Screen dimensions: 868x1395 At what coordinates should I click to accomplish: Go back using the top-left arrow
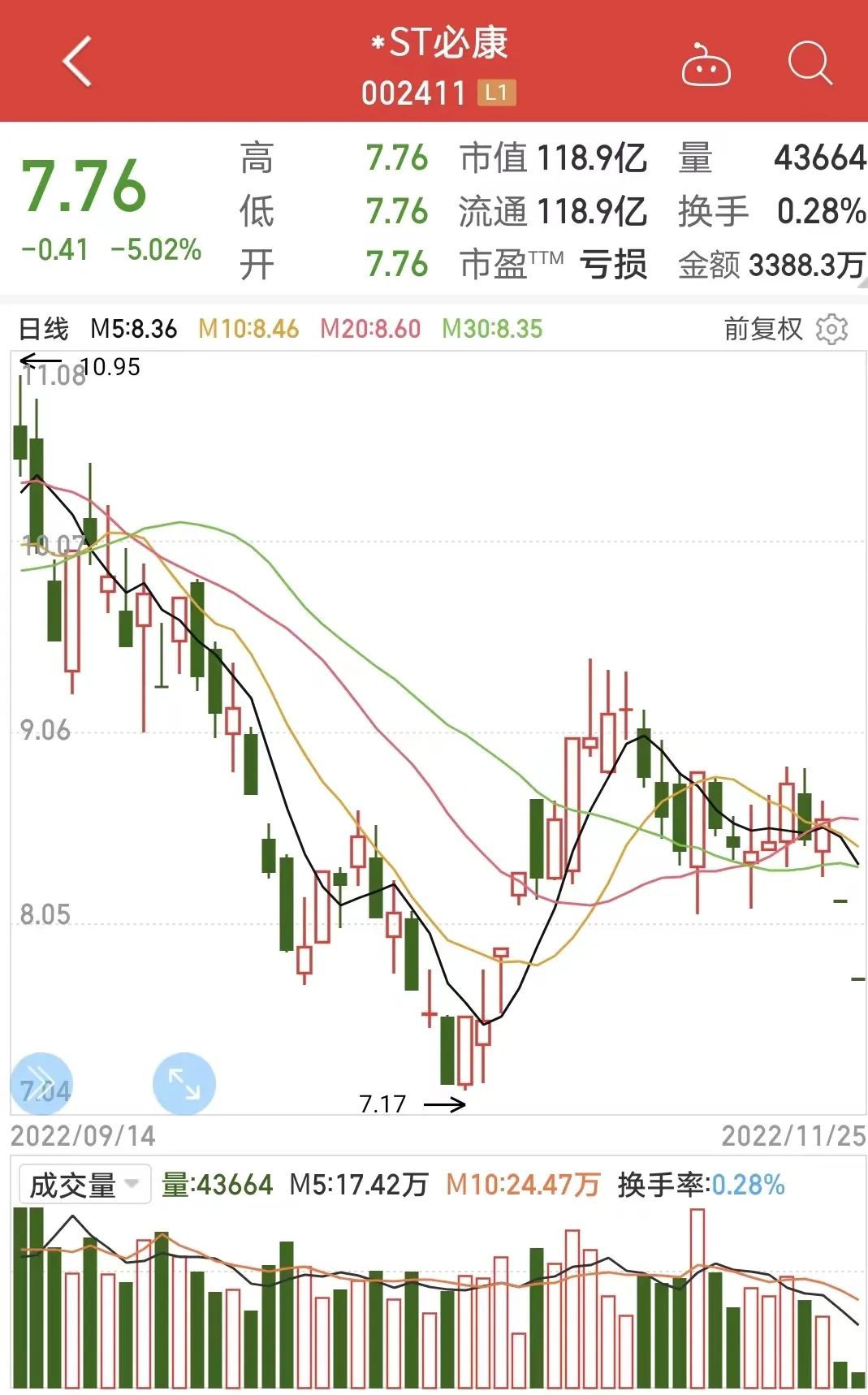click(x=77, y=61)
